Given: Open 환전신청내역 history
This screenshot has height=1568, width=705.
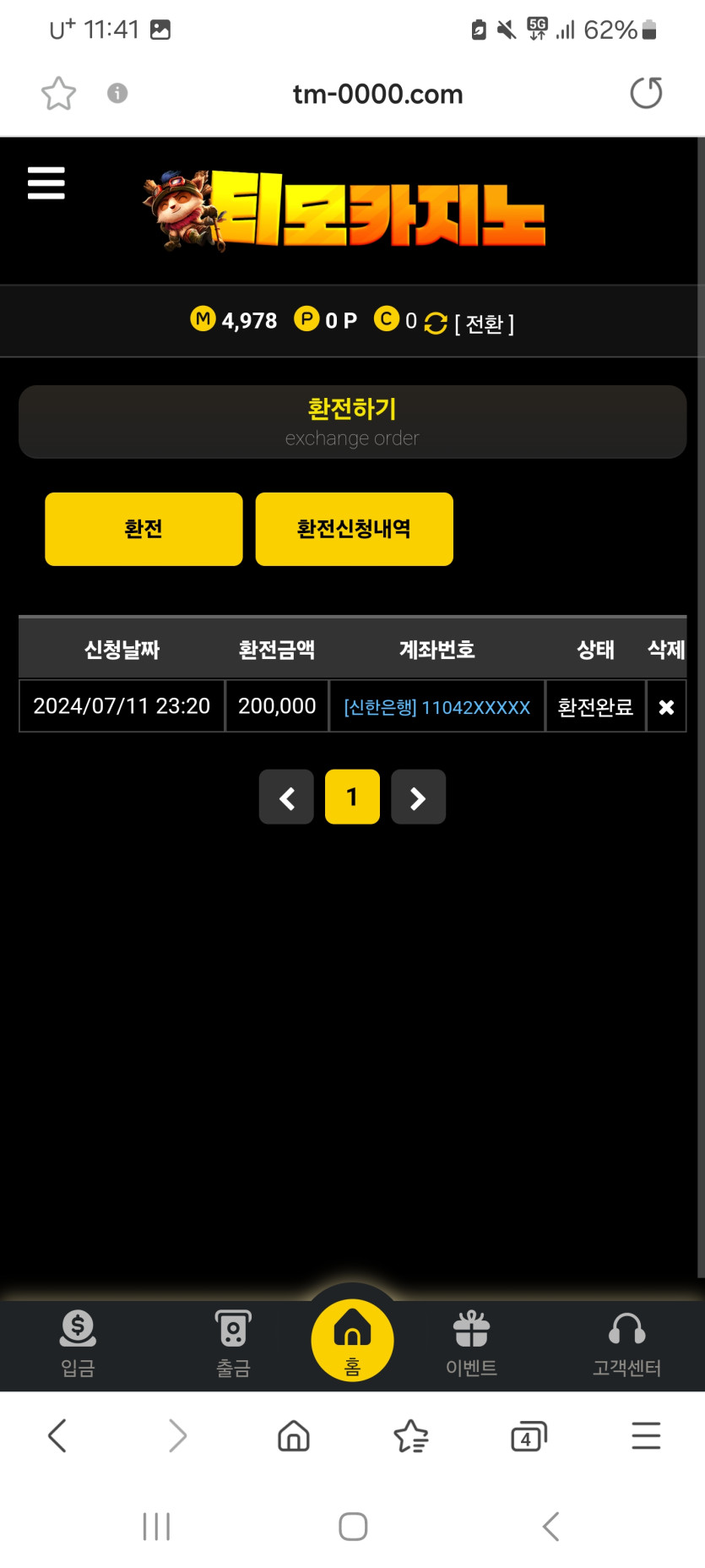Looking at the screenshot, I should (x=354, y=529).
